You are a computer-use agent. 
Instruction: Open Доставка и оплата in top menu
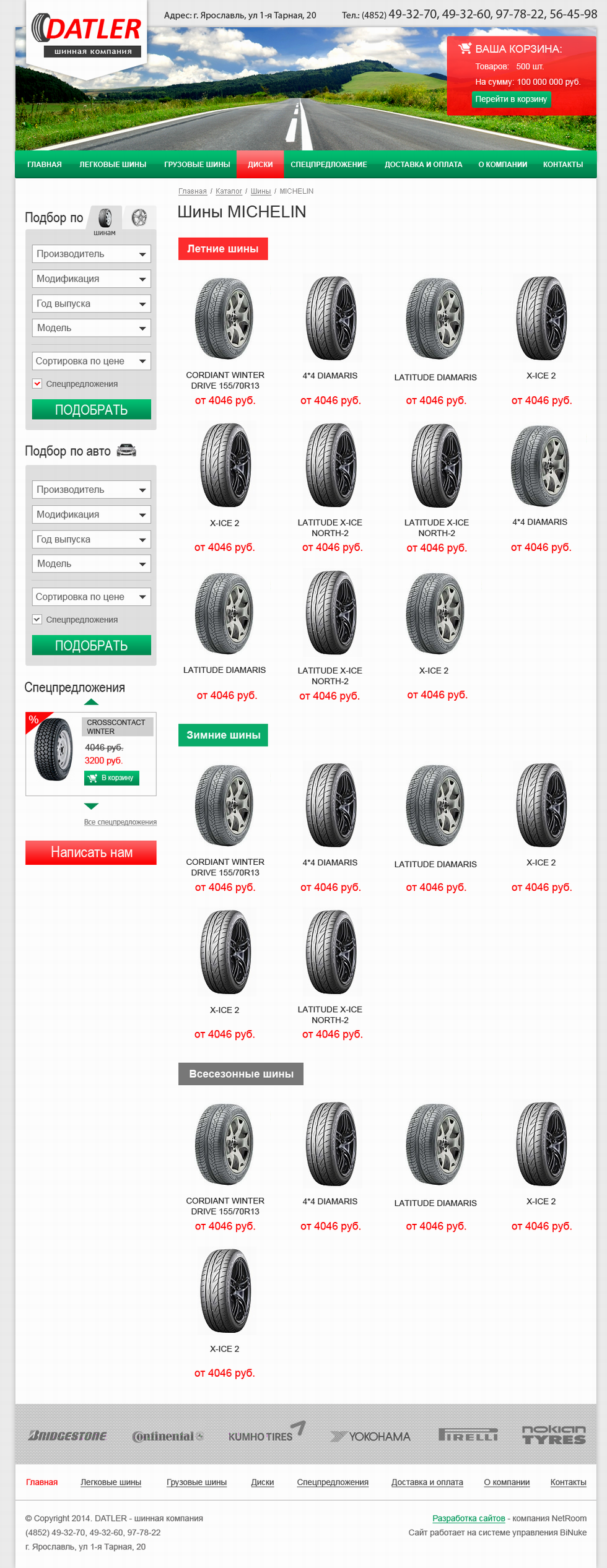pyautogui.click(x=423, y=165)
